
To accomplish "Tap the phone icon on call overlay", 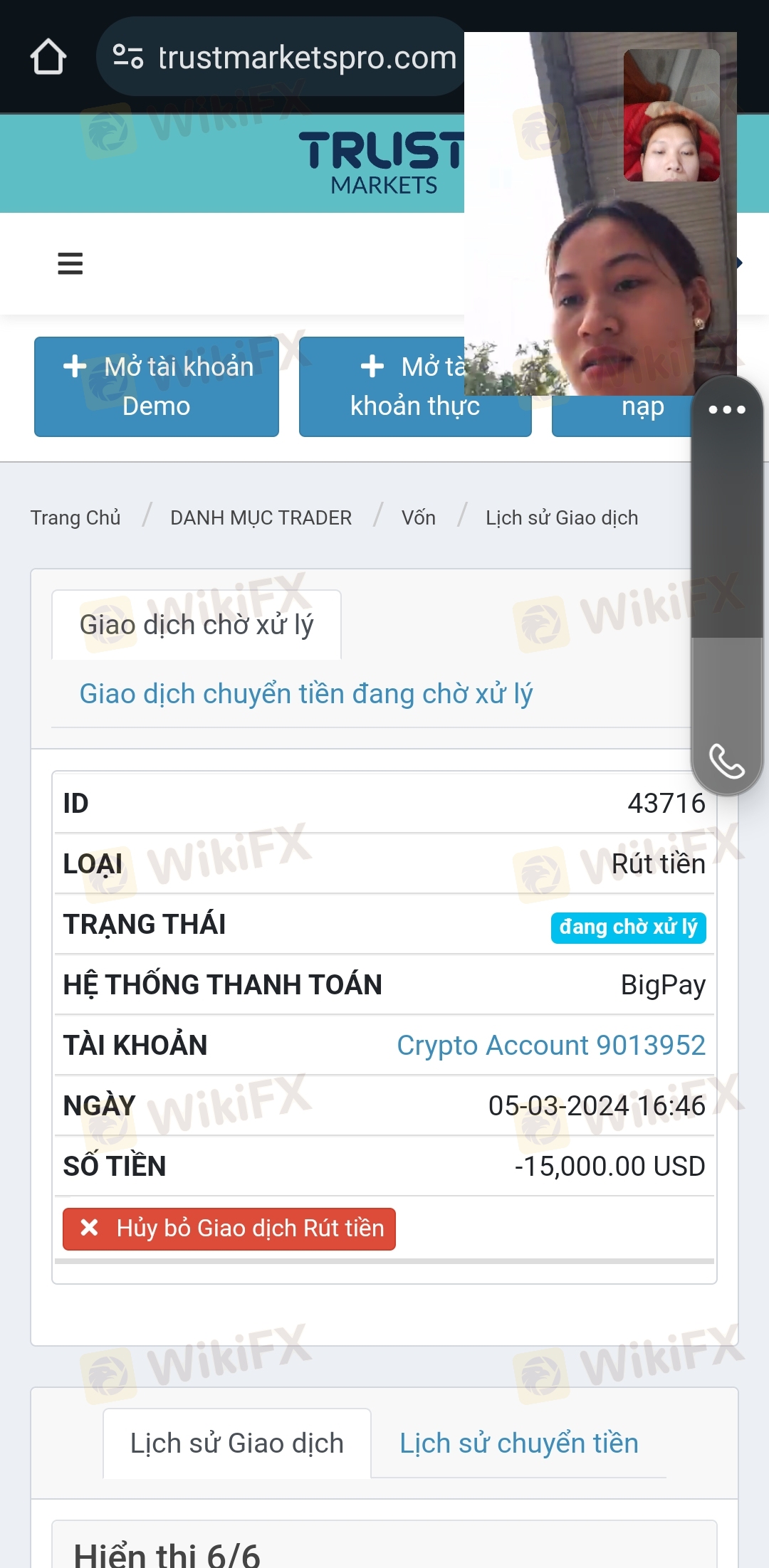I will coord(727,761).
